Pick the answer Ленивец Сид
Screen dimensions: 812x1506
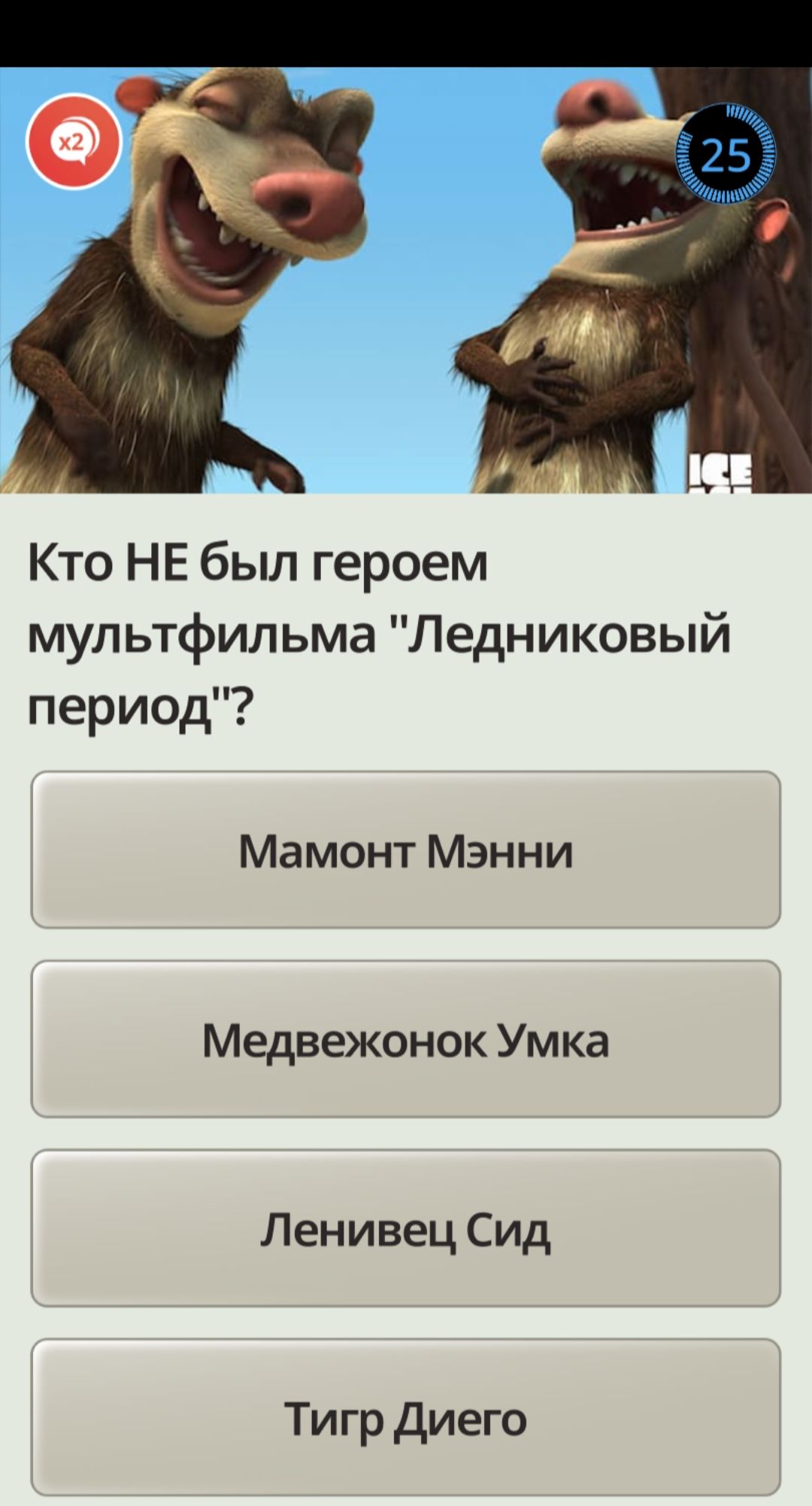point(406,1229)
